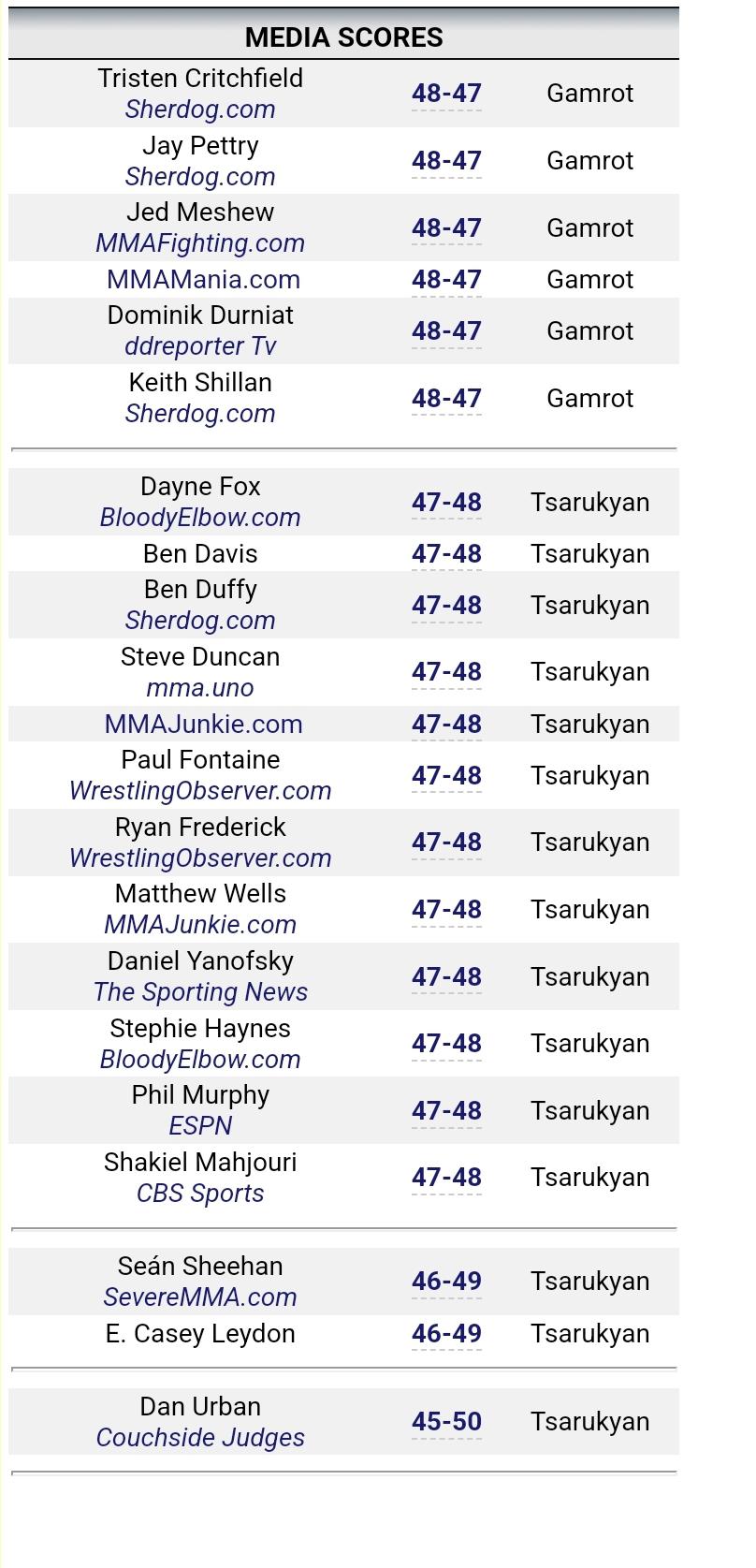The image size is (756, 1568).
Task: Open Couchside Judges link under Dan Urban
Action: (200, 1438)
